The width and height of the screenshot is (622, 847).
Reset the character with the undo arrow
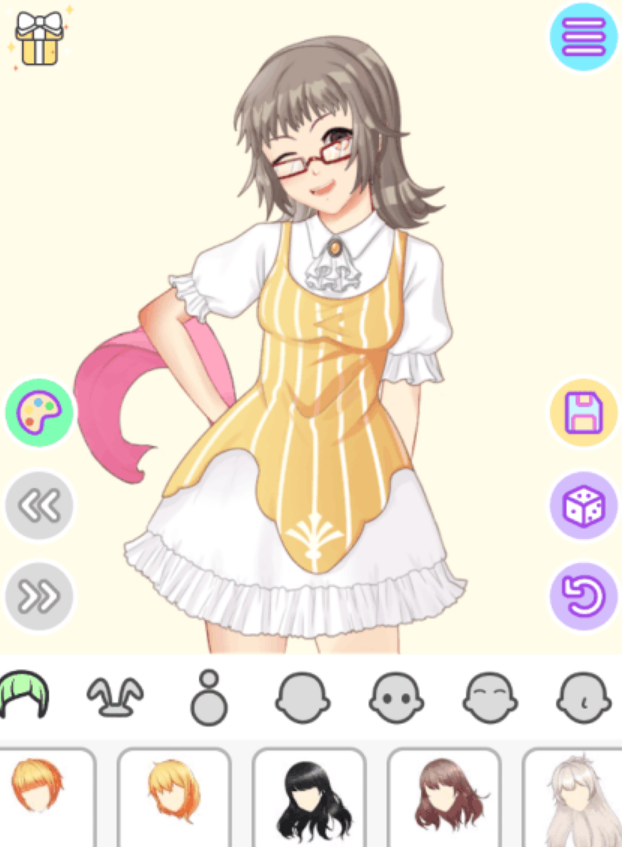click(583, 597)
